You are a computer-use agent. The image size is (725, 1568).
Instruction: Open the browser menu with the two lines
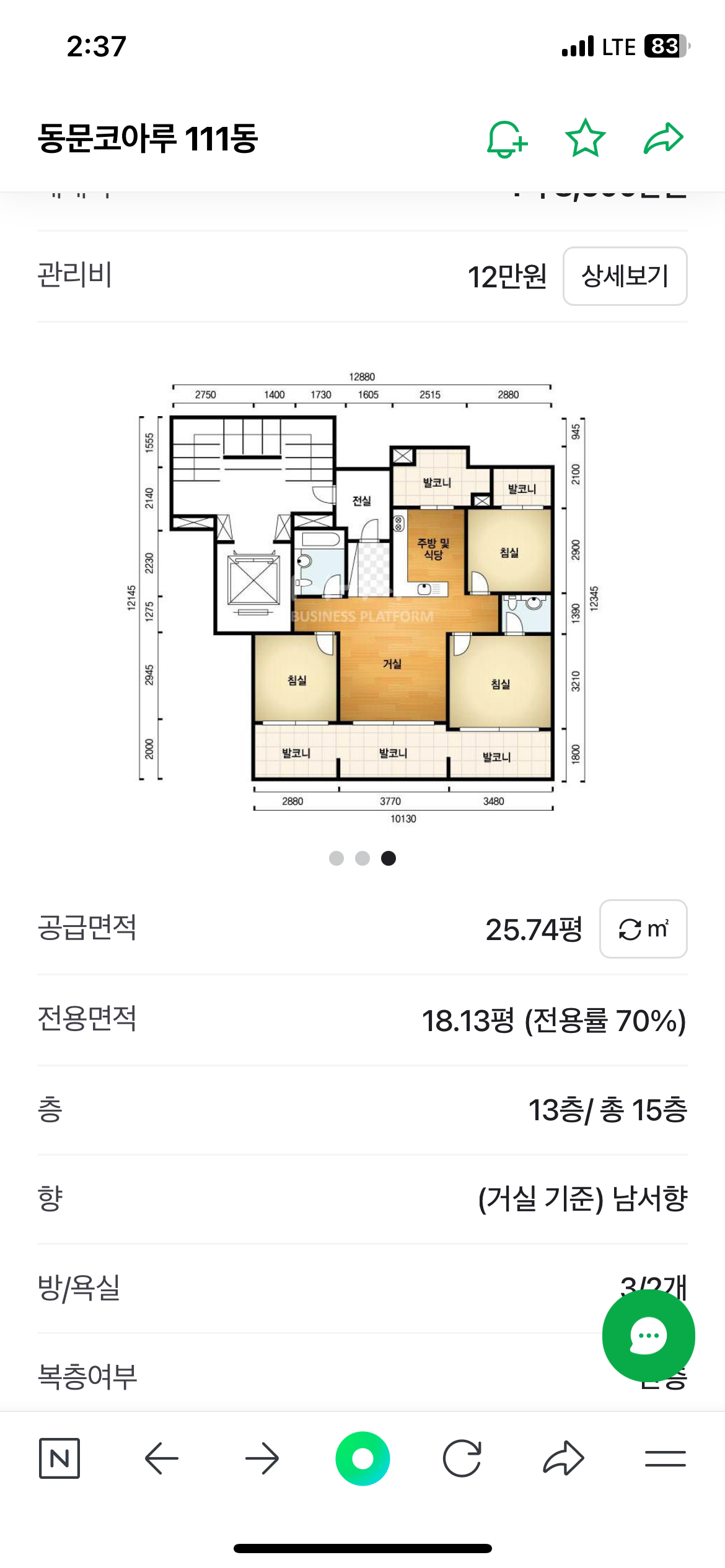coord(665,1458)
